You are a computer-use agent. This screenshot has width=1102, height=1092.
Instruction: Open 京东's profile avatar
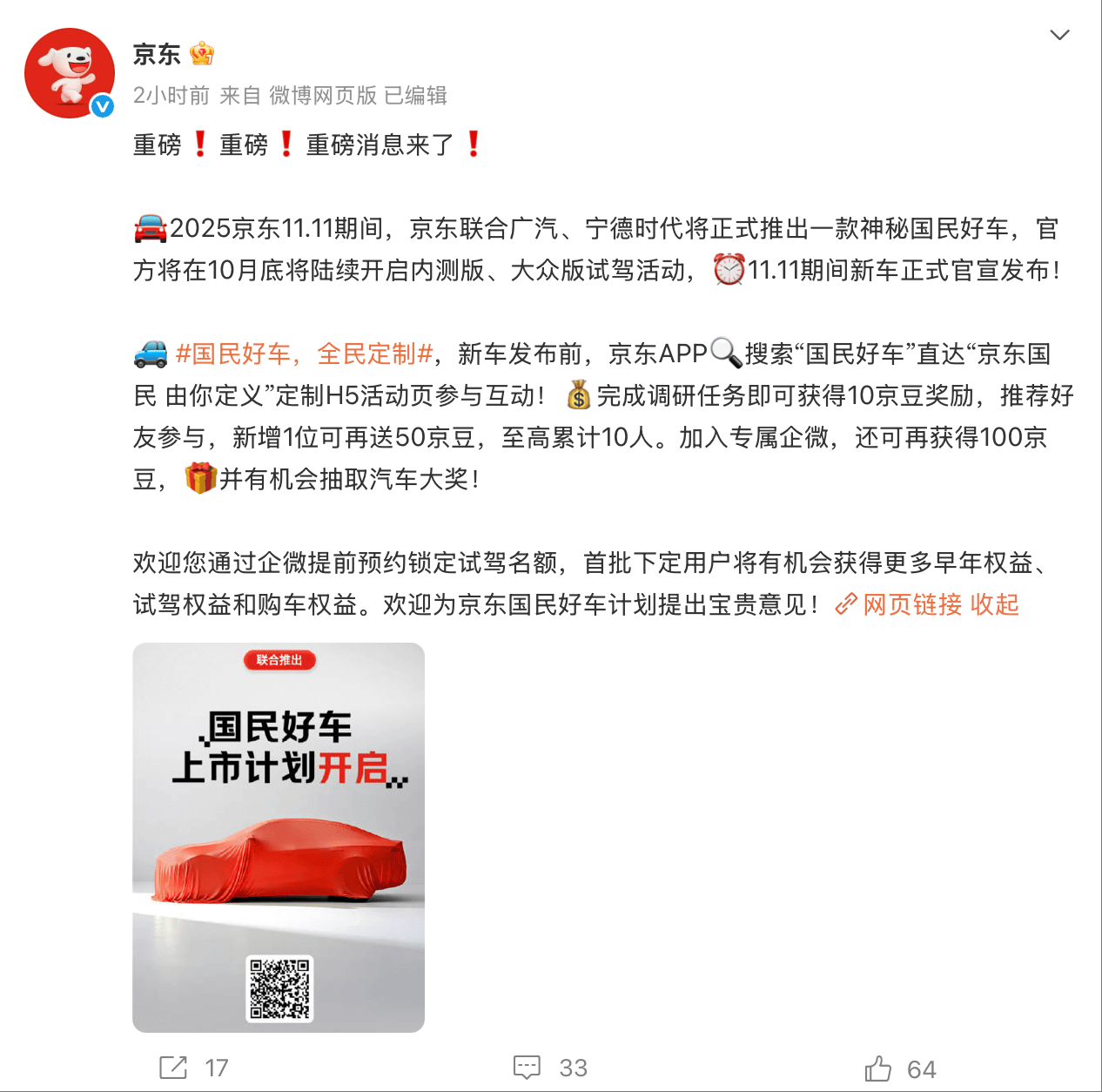tap(70, 73)
